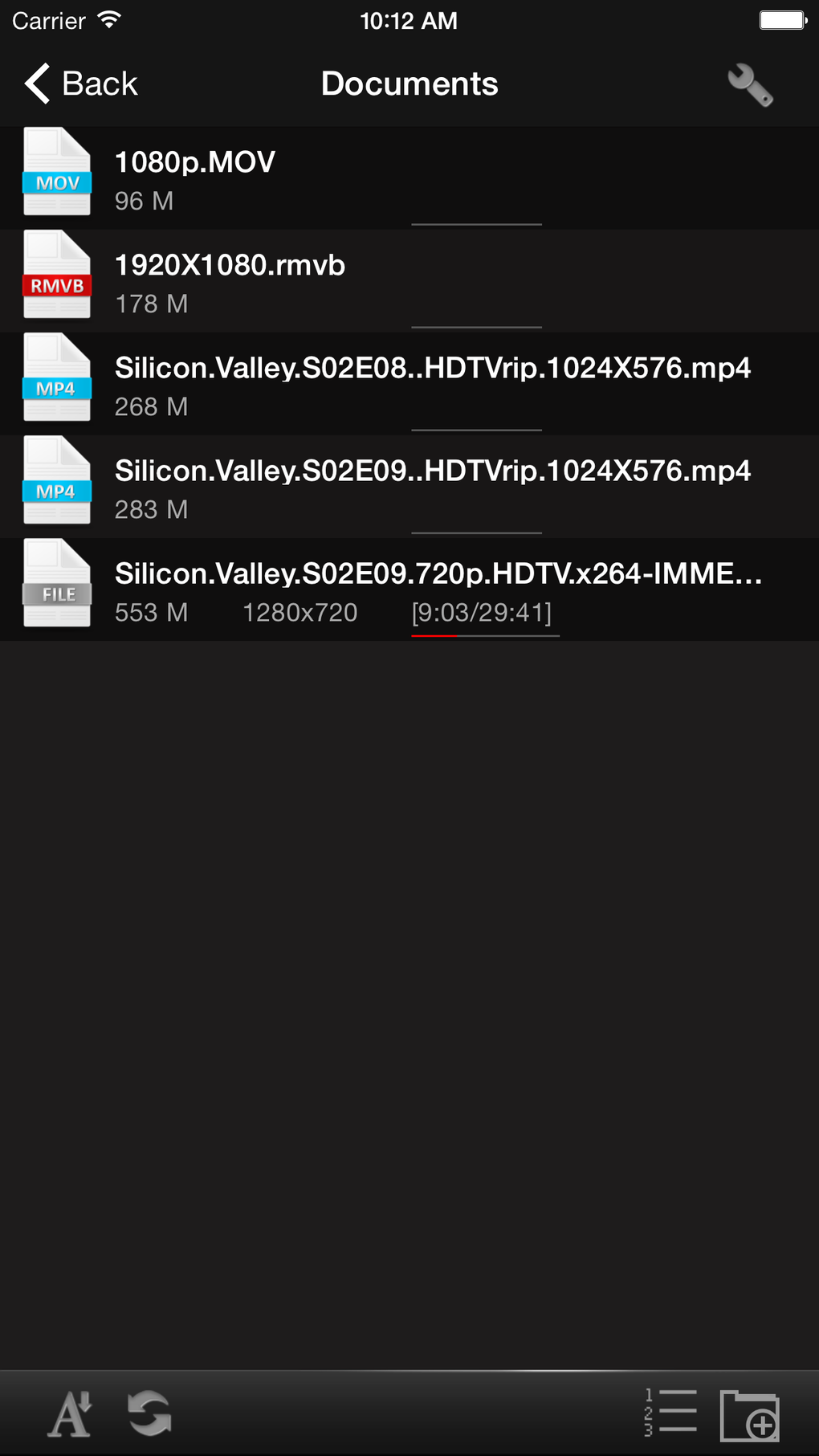Refresh the file list
819x1456 pixels.
point(149,1413)
